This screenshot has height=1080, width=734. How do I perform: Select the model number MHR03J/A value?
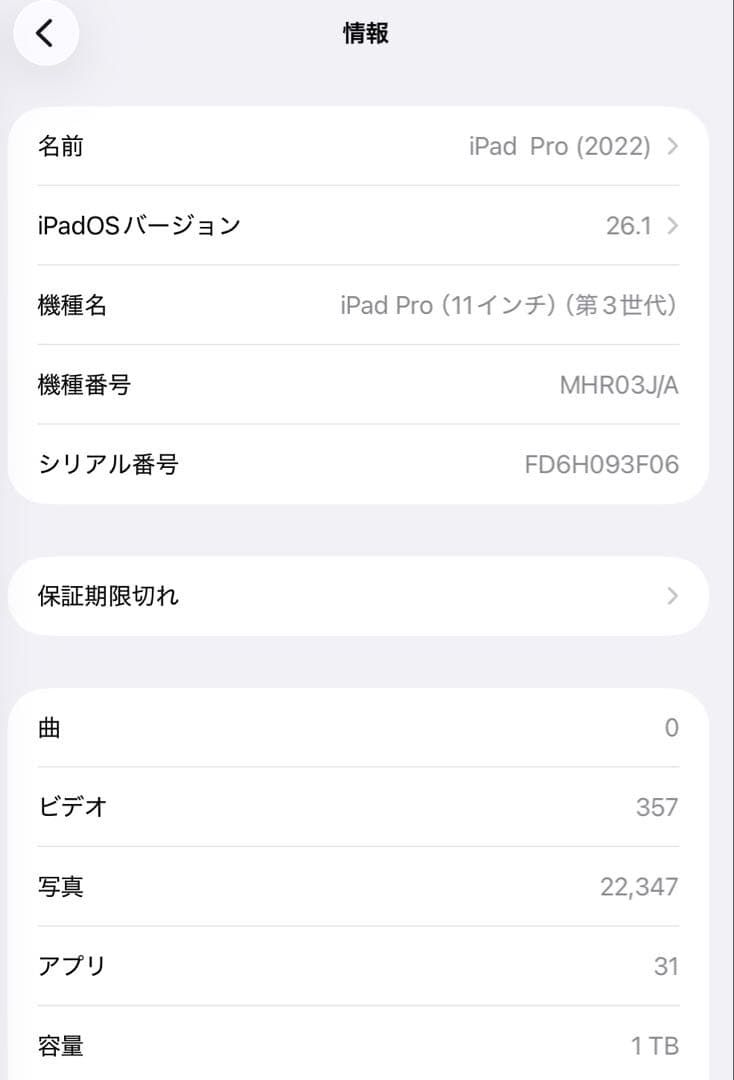621,384
